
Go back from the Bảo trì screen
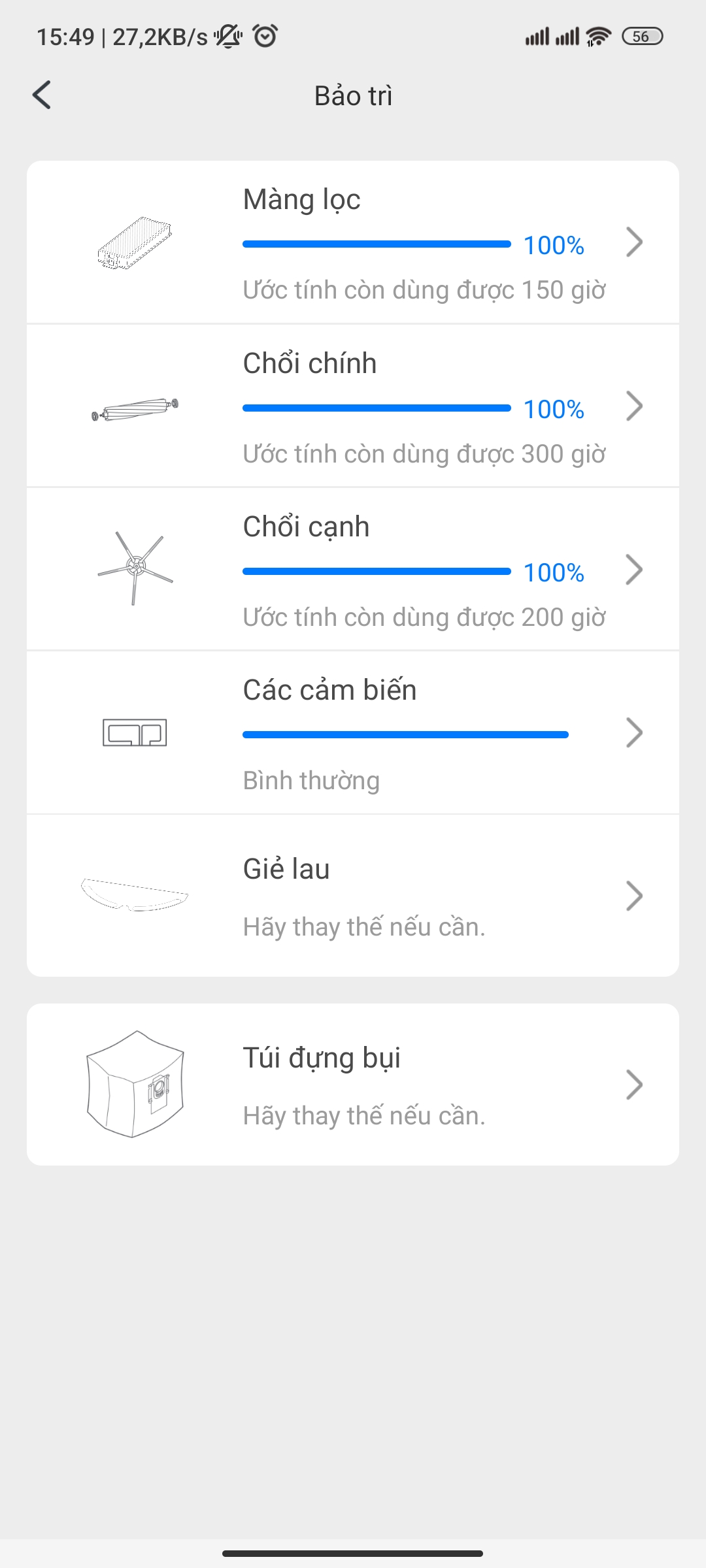click(42, 95)
